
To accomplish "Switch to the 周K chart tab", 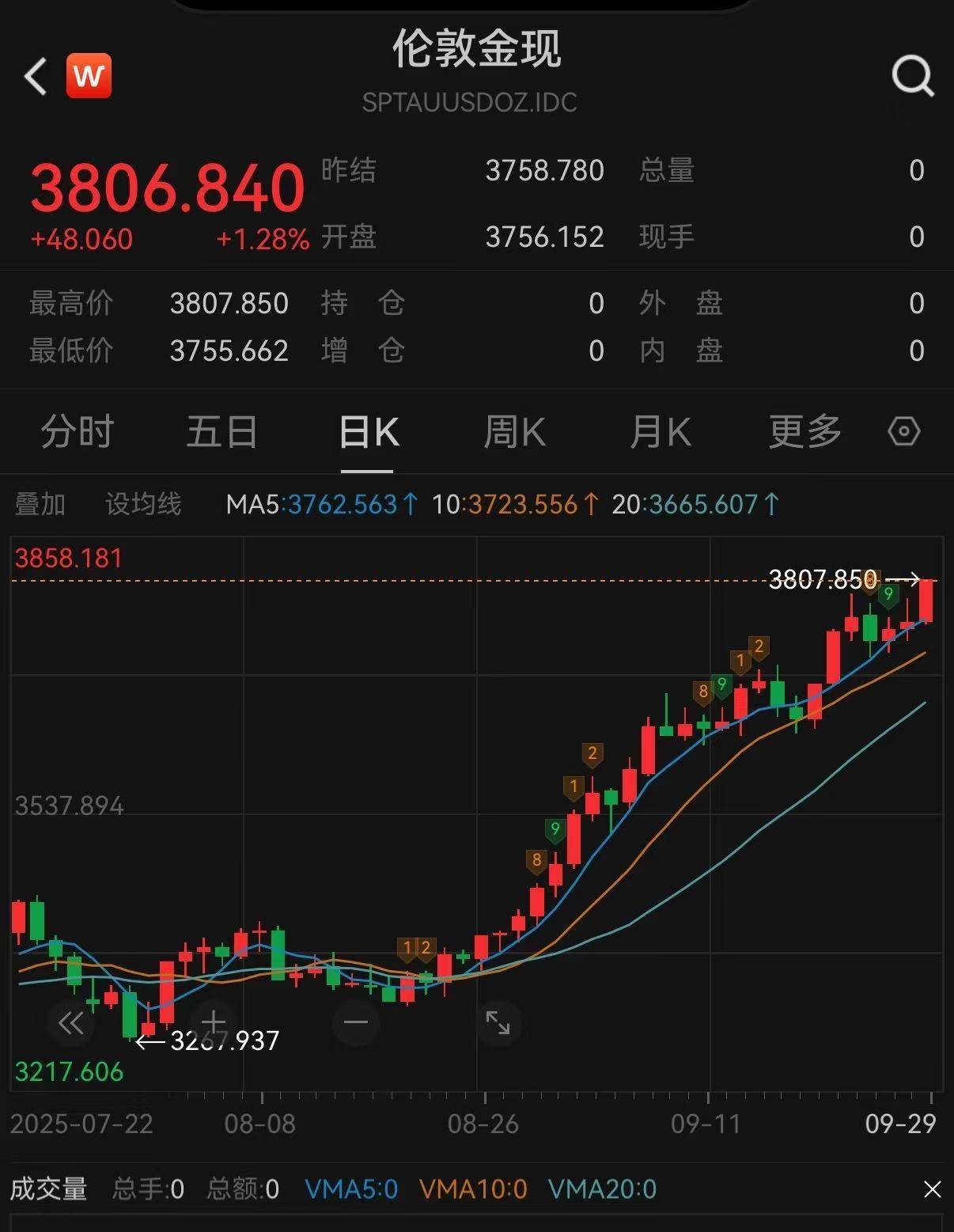I will [x=514, y=432].
